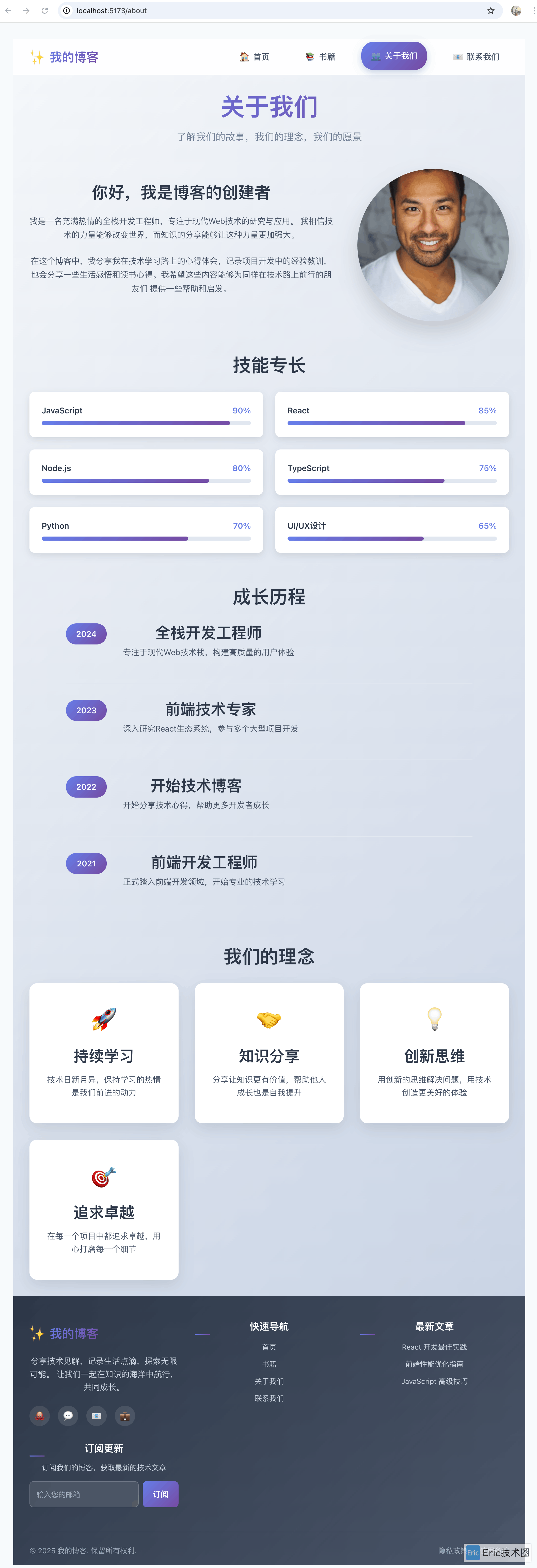
Task: Read article React 开发最佳实践
Action: pos(434,1347)
